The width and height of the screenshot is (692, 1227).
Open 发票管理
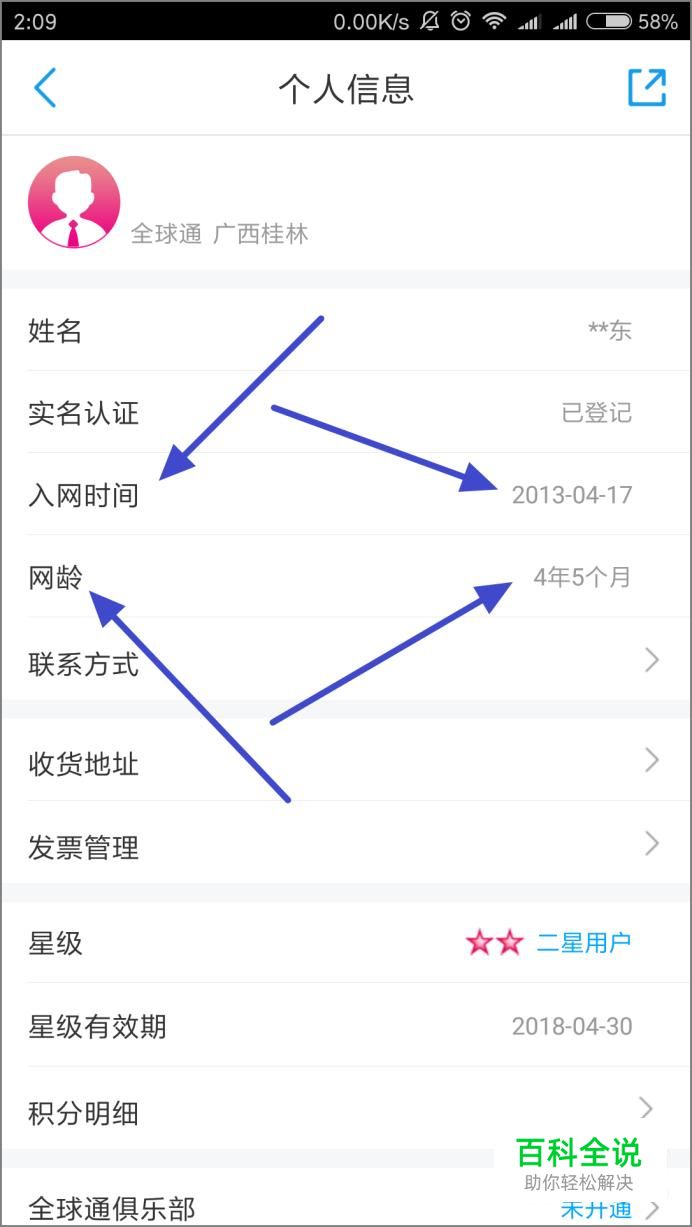tap(346, 845)
